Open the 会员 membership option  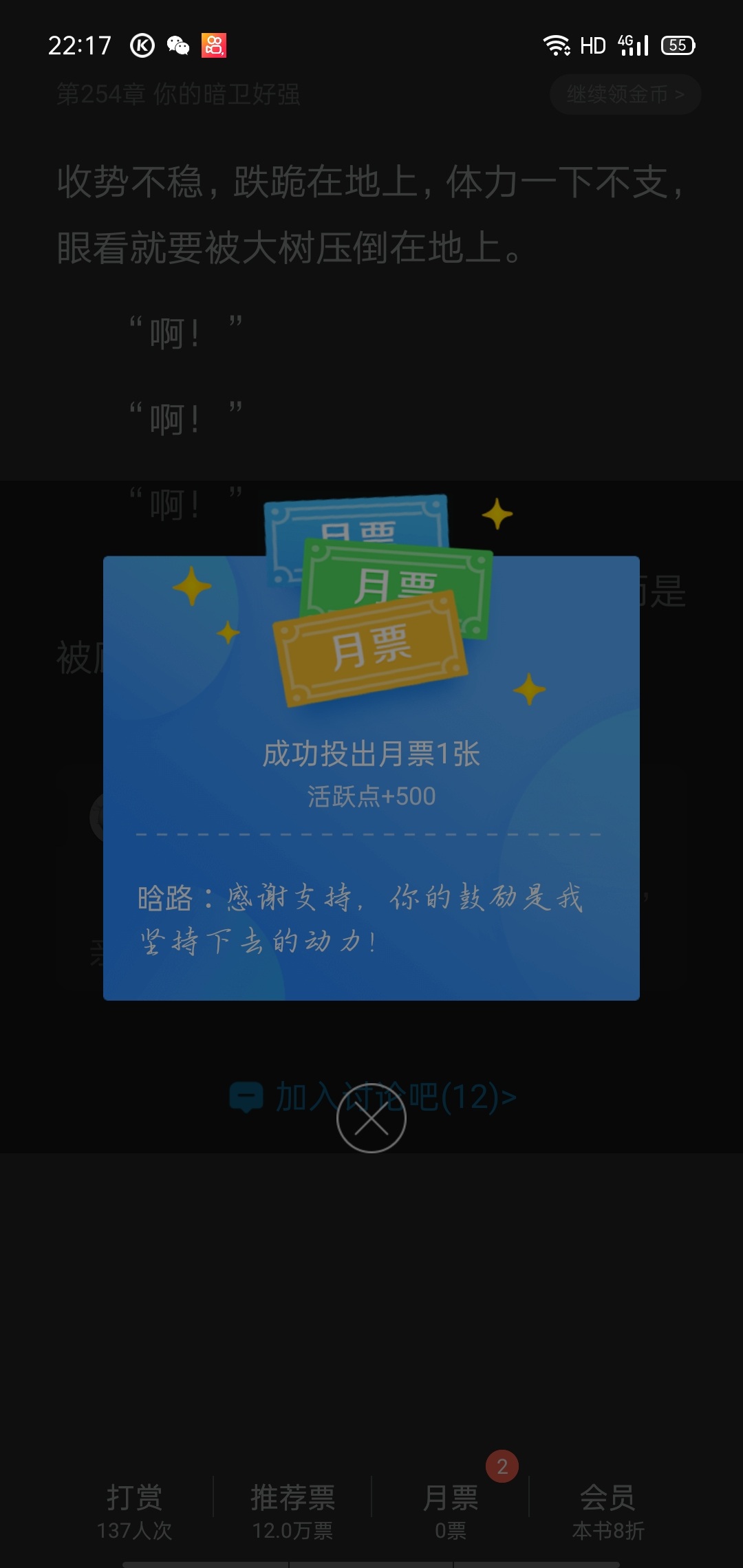pyautogui.click(x=608, y=1511)
